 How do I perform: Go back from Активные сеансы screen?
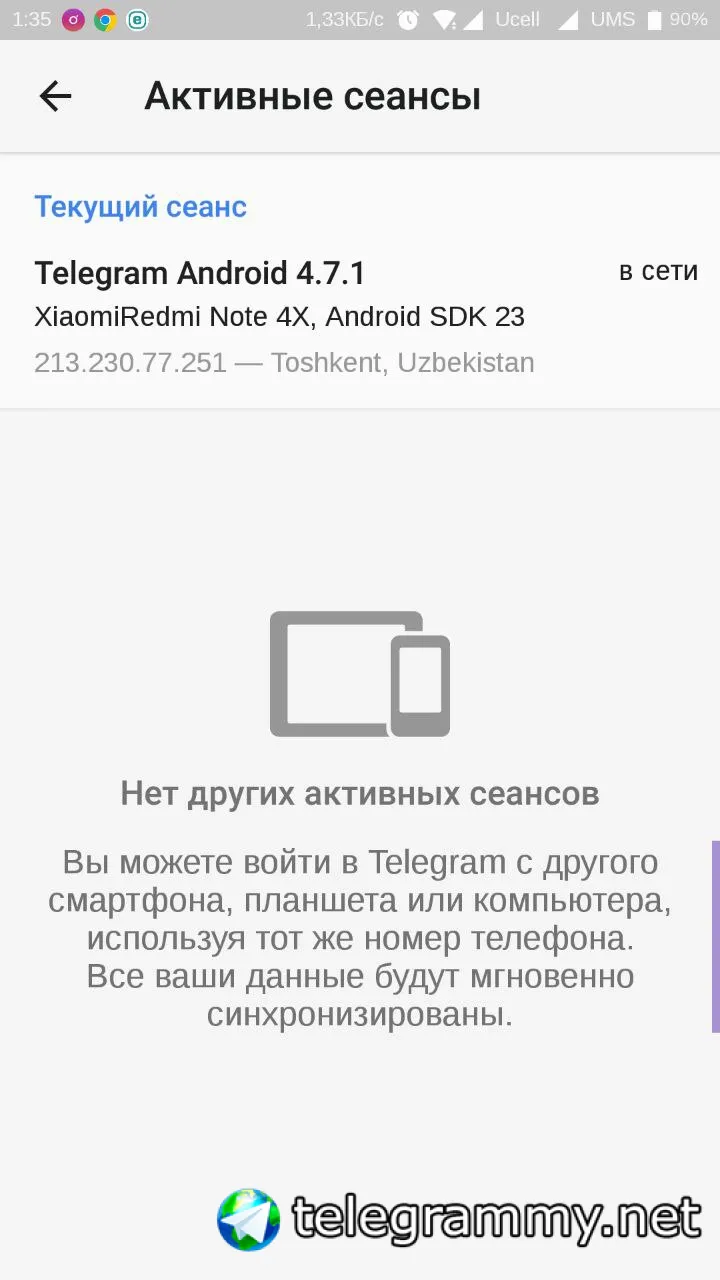55,96
